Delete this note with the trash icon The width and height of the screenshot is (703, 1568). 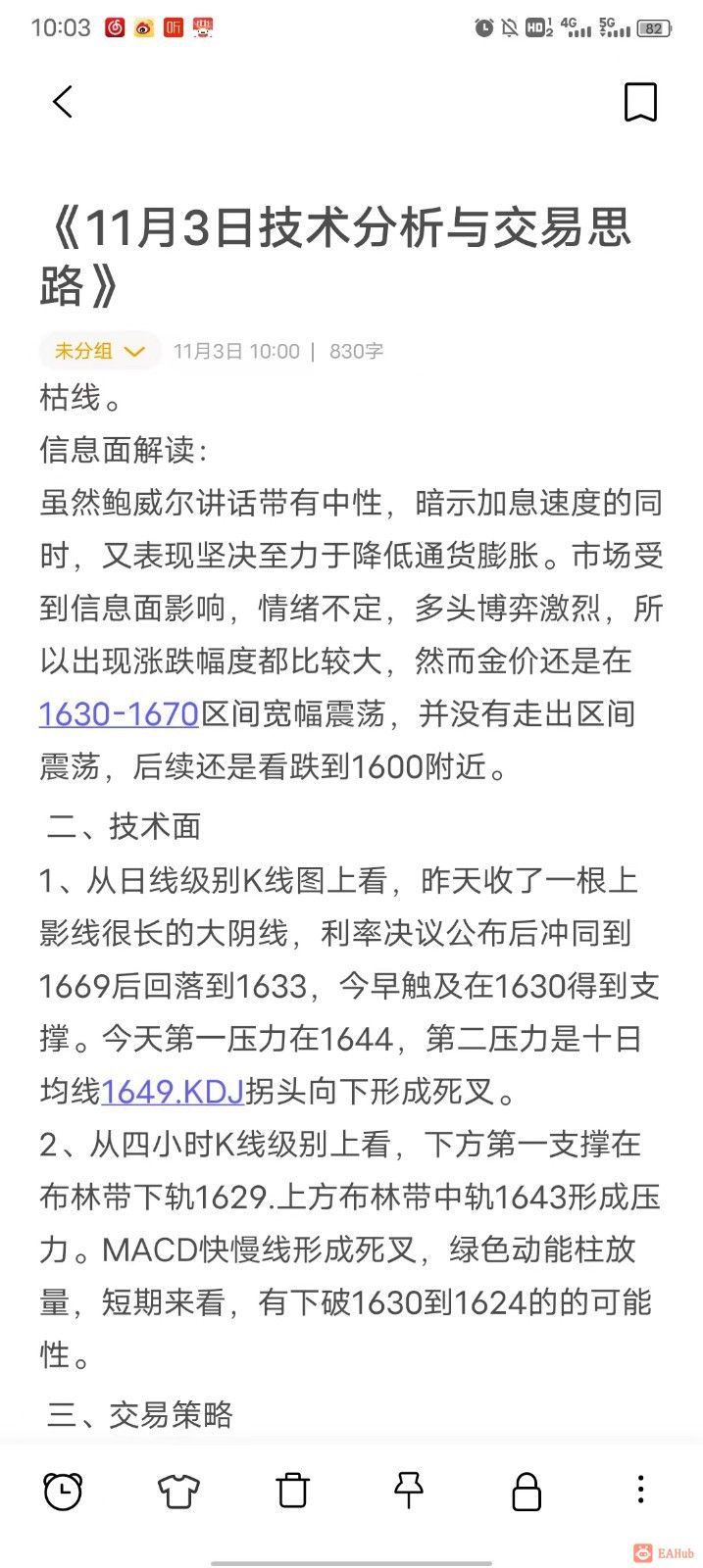293,1491
